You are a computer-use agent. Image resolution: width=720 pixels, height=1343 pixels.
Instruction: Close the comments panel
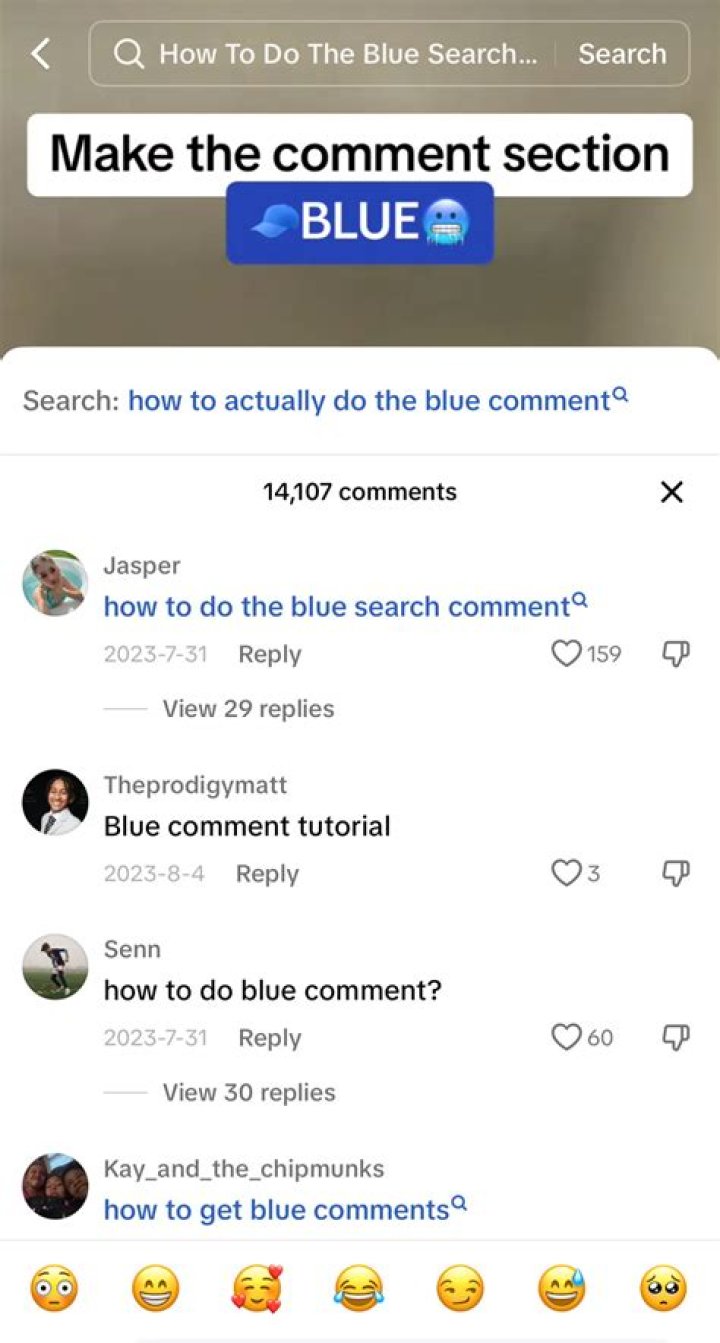tap(672, 492)
